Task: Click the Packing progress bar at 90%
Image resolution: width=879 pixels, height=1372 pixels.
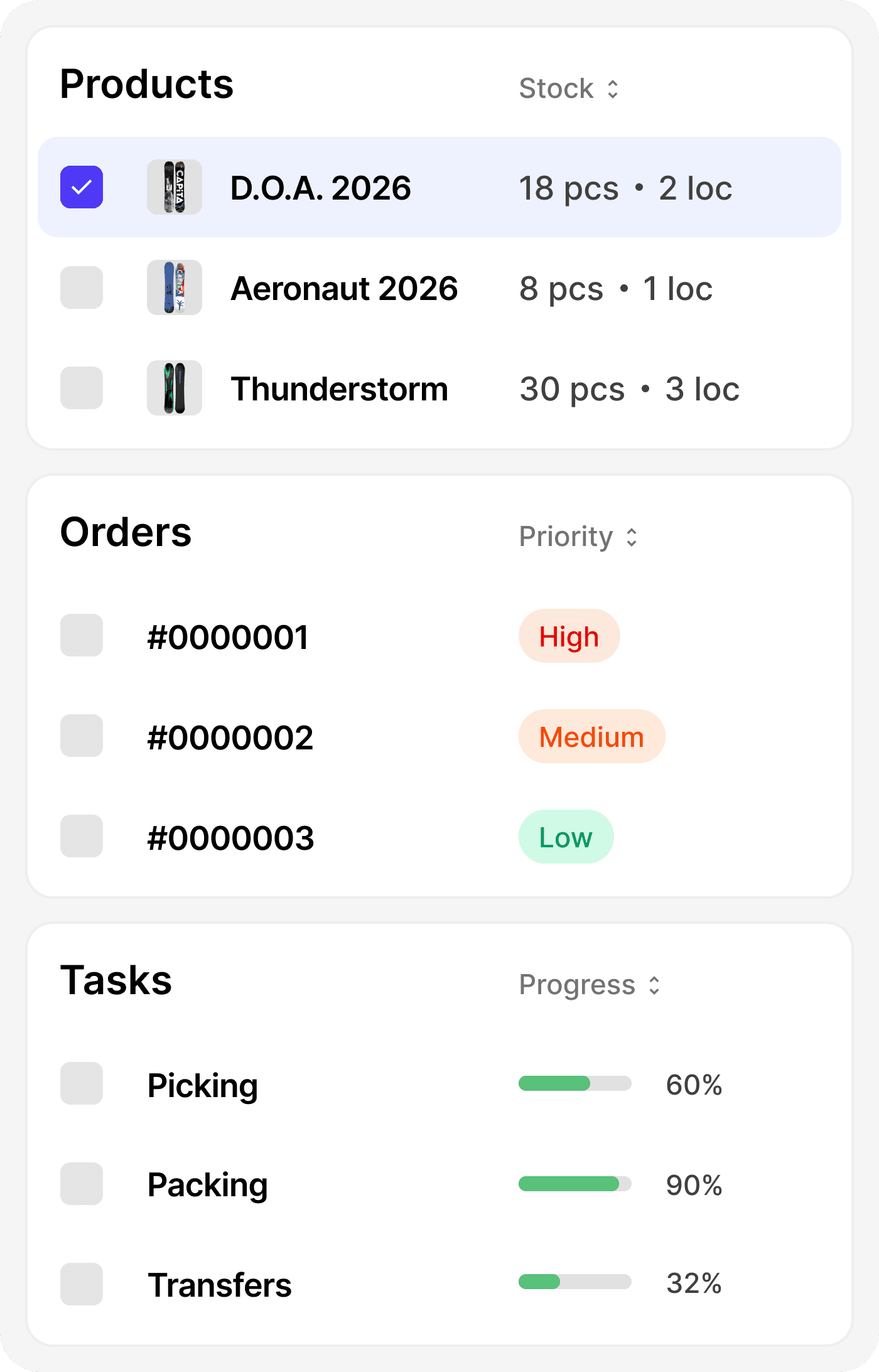Action: pyautogui.click(x=574, y=1184)
